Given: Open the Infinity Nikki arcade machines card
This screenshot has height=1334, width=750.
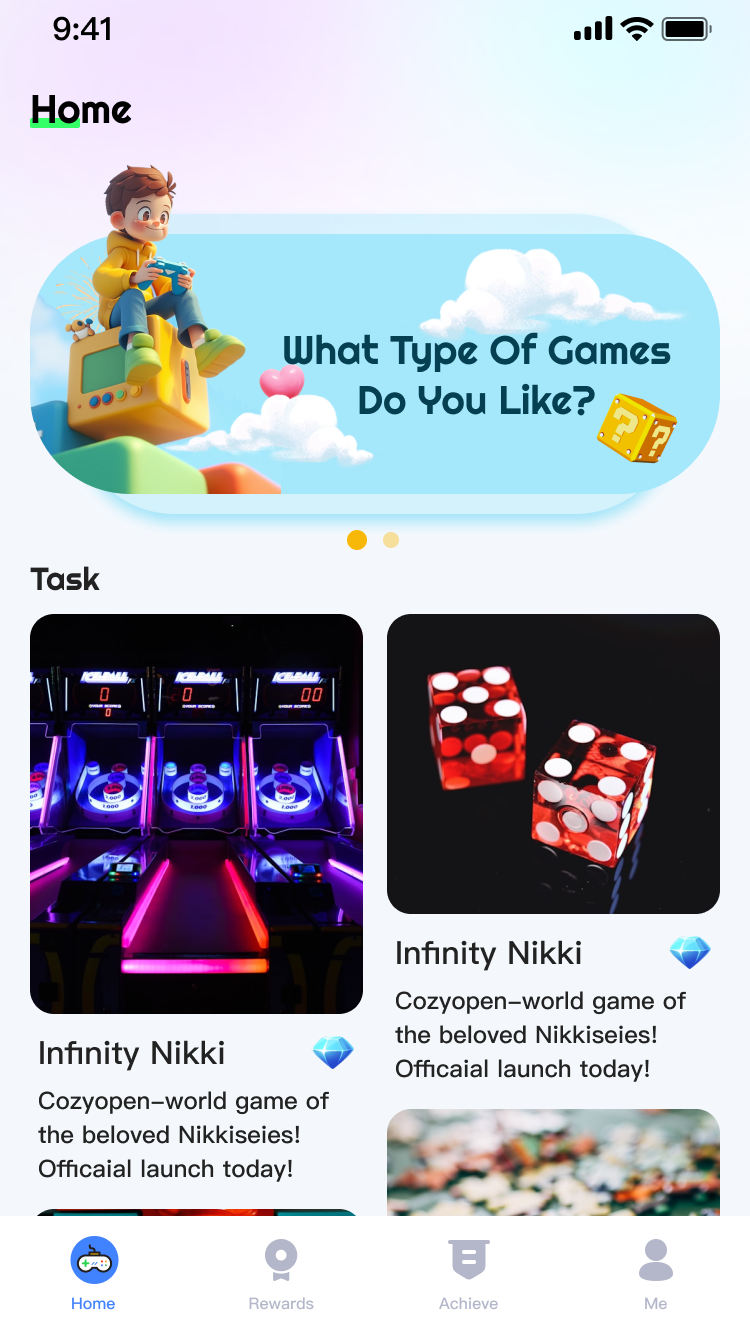Looking at the screenshot, I should coord(196,813).
